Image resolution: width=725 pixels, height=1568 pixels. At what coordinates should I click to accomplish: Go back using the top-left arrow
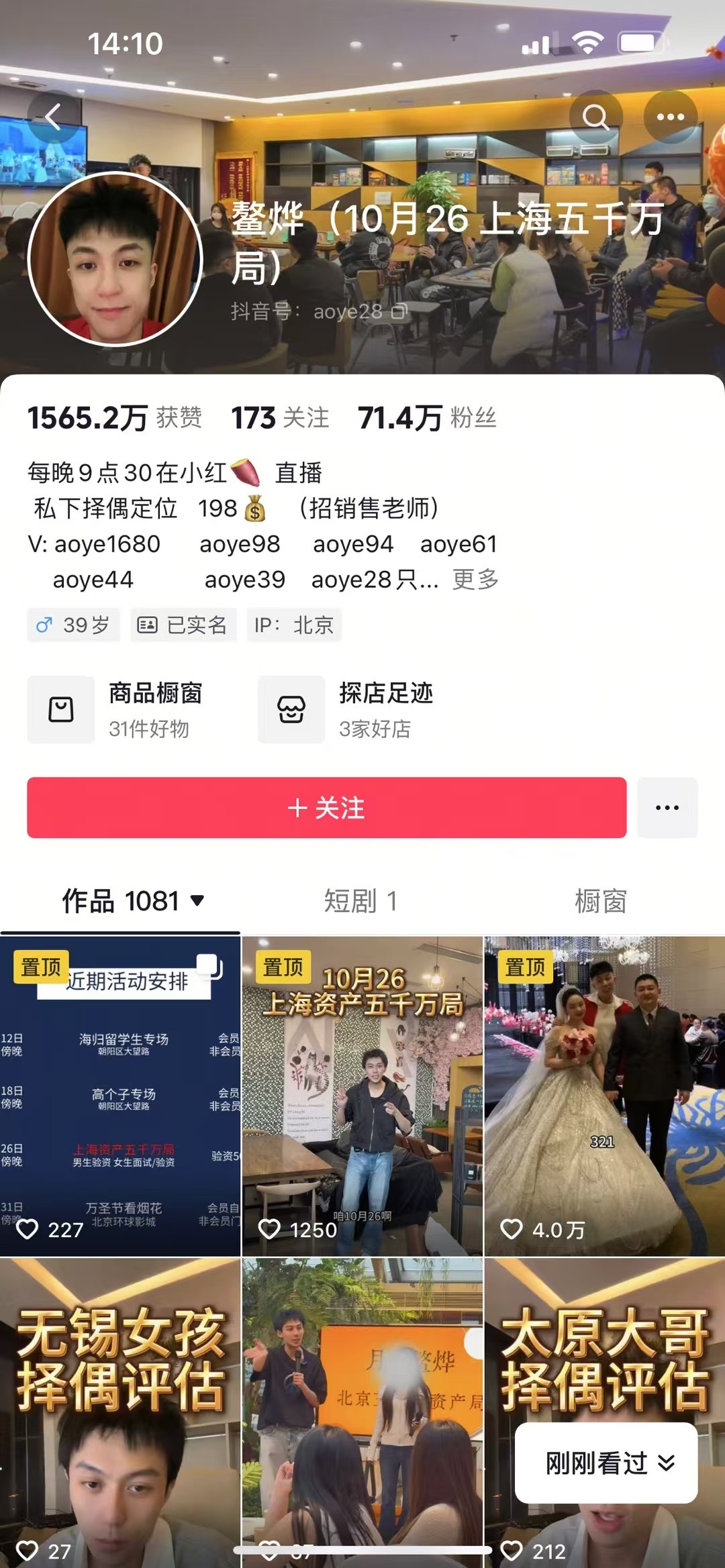pos(54,117)
